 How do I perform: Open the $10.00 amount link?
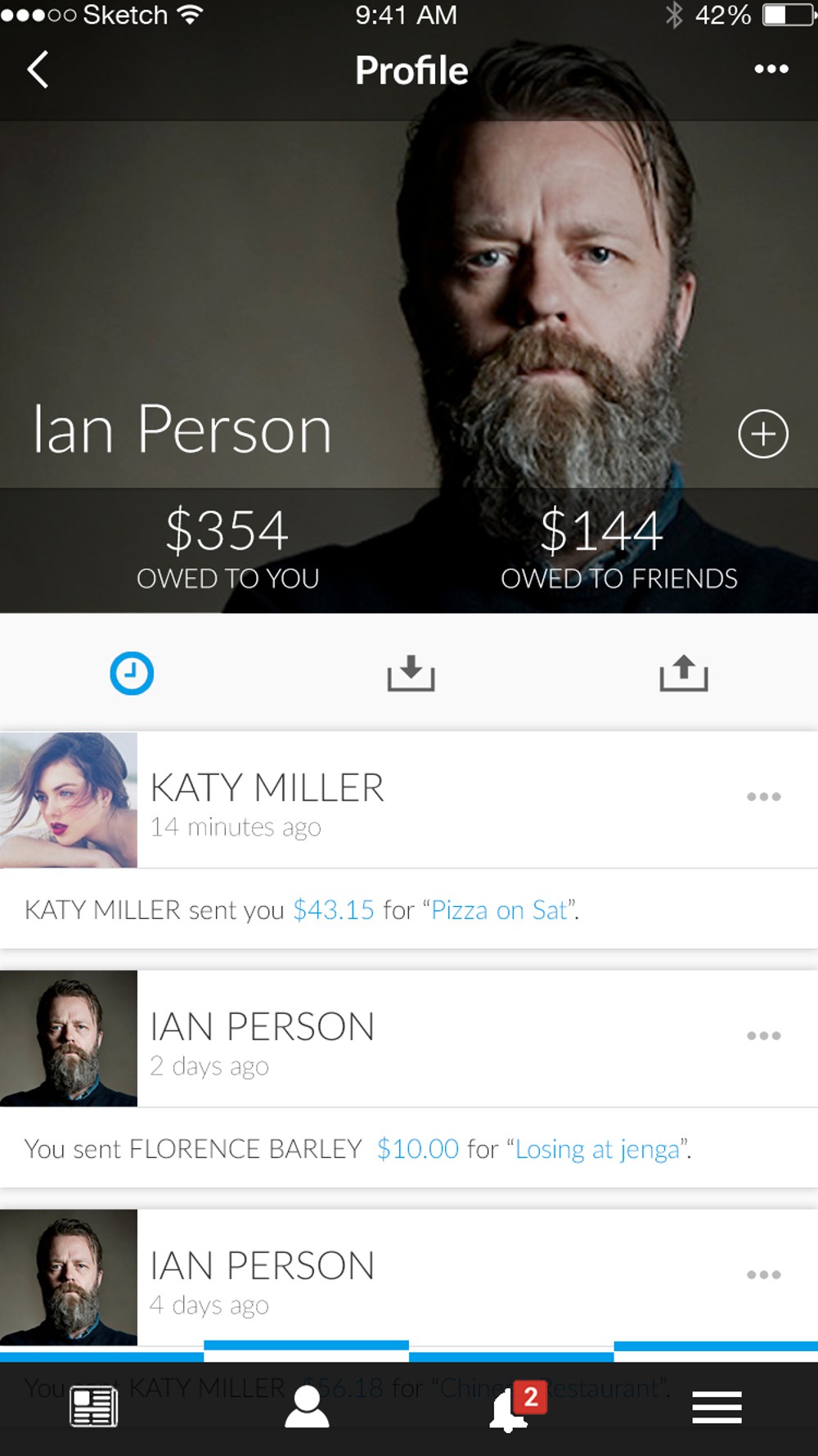(x=417, y=1149)
